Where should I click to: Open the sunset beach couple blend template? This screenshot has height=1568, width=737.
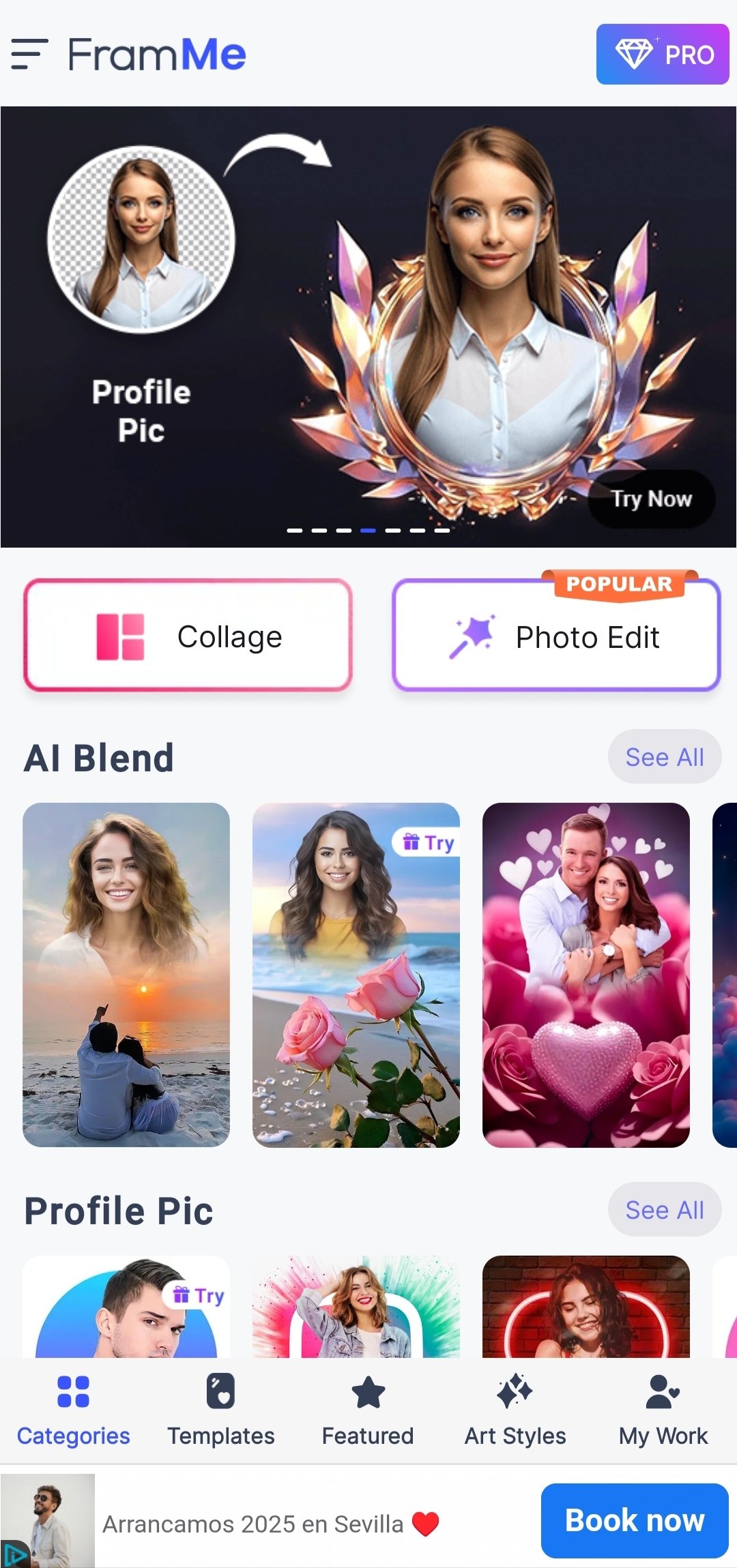pos(126,974)
